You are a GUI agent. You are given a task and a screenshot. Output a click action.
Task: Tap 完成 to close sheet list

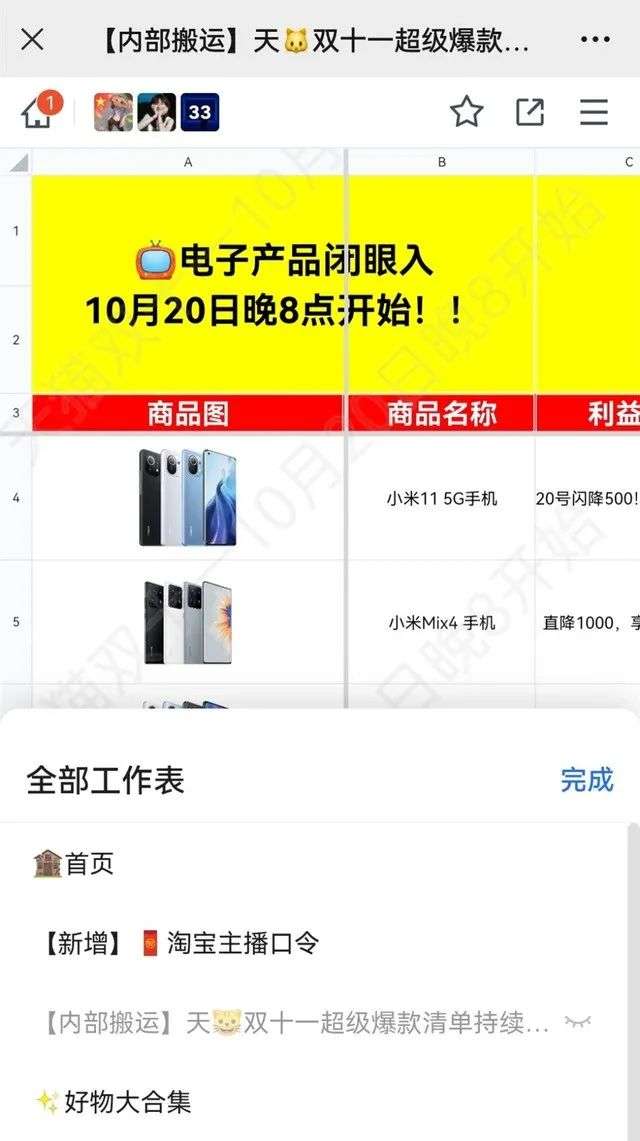[x=587, y=780]
